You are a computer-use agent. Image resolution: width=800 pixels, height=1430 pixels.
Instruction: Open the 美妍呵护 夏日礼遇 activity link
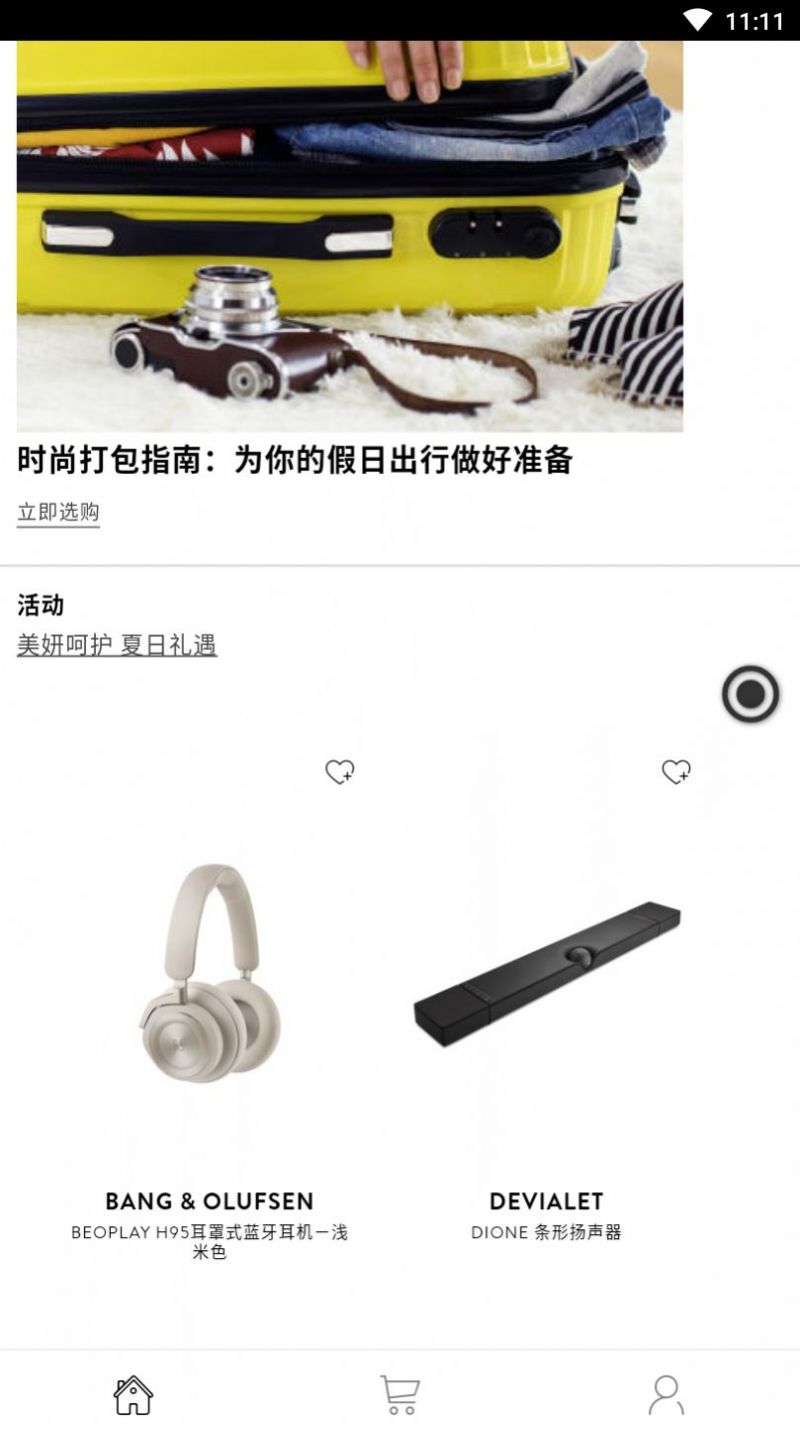tap(117, 645)
